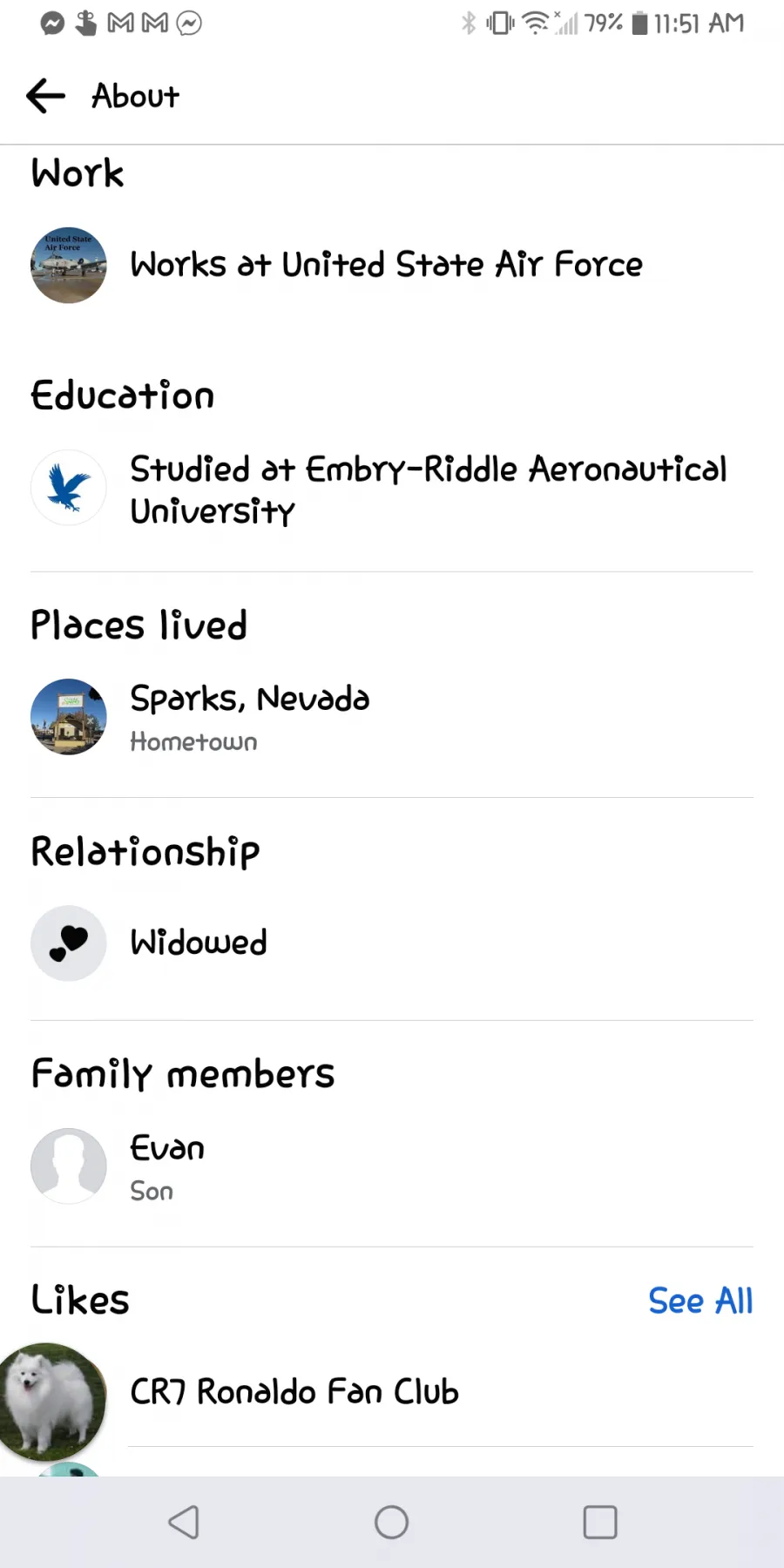Screen dimensions: 784x1568
Task: Open the United State Air Force workplace
Action: 392,265
